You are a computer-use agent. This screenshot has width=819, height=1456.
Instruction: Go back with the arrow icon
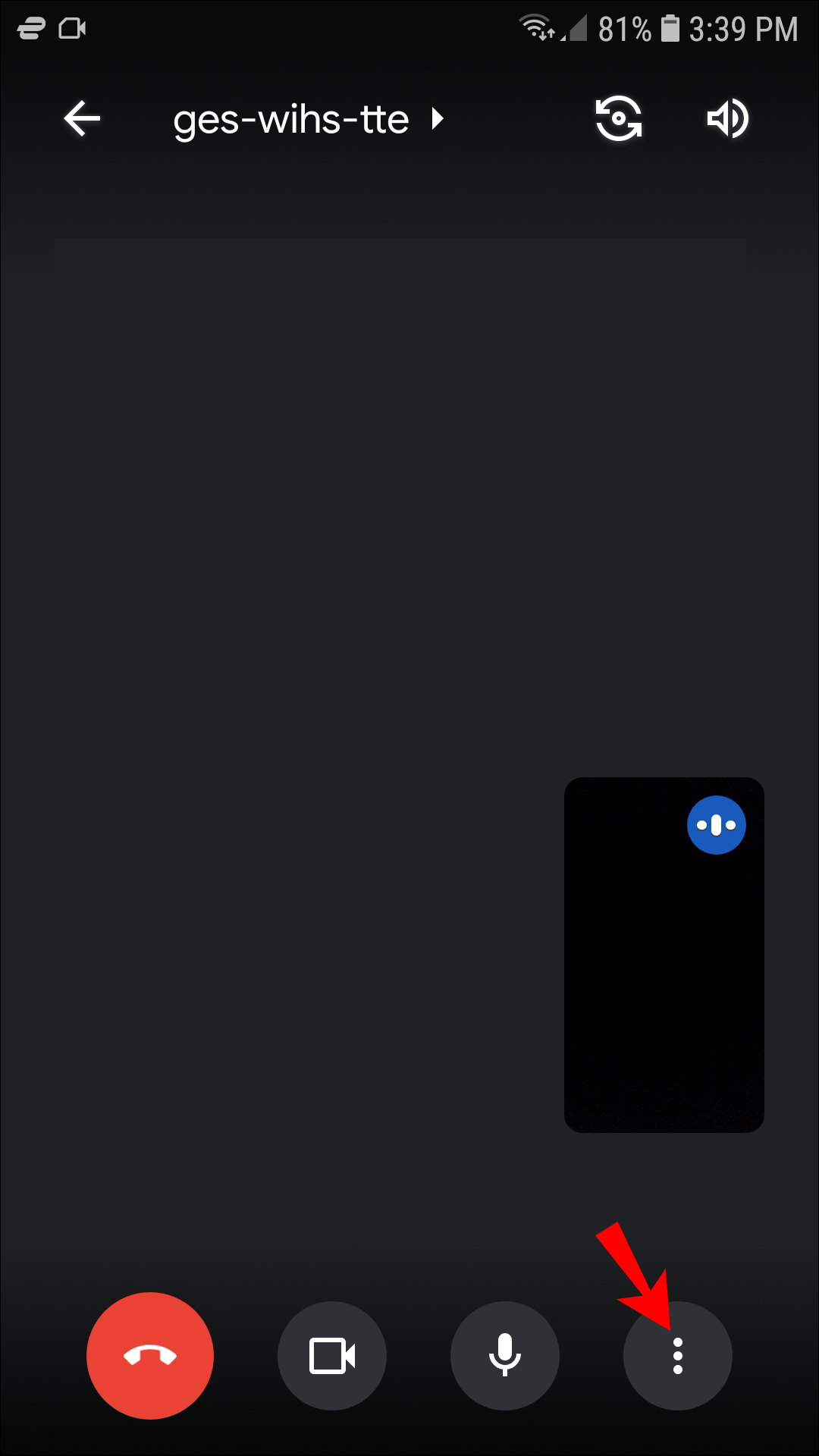tap(82, 119)
